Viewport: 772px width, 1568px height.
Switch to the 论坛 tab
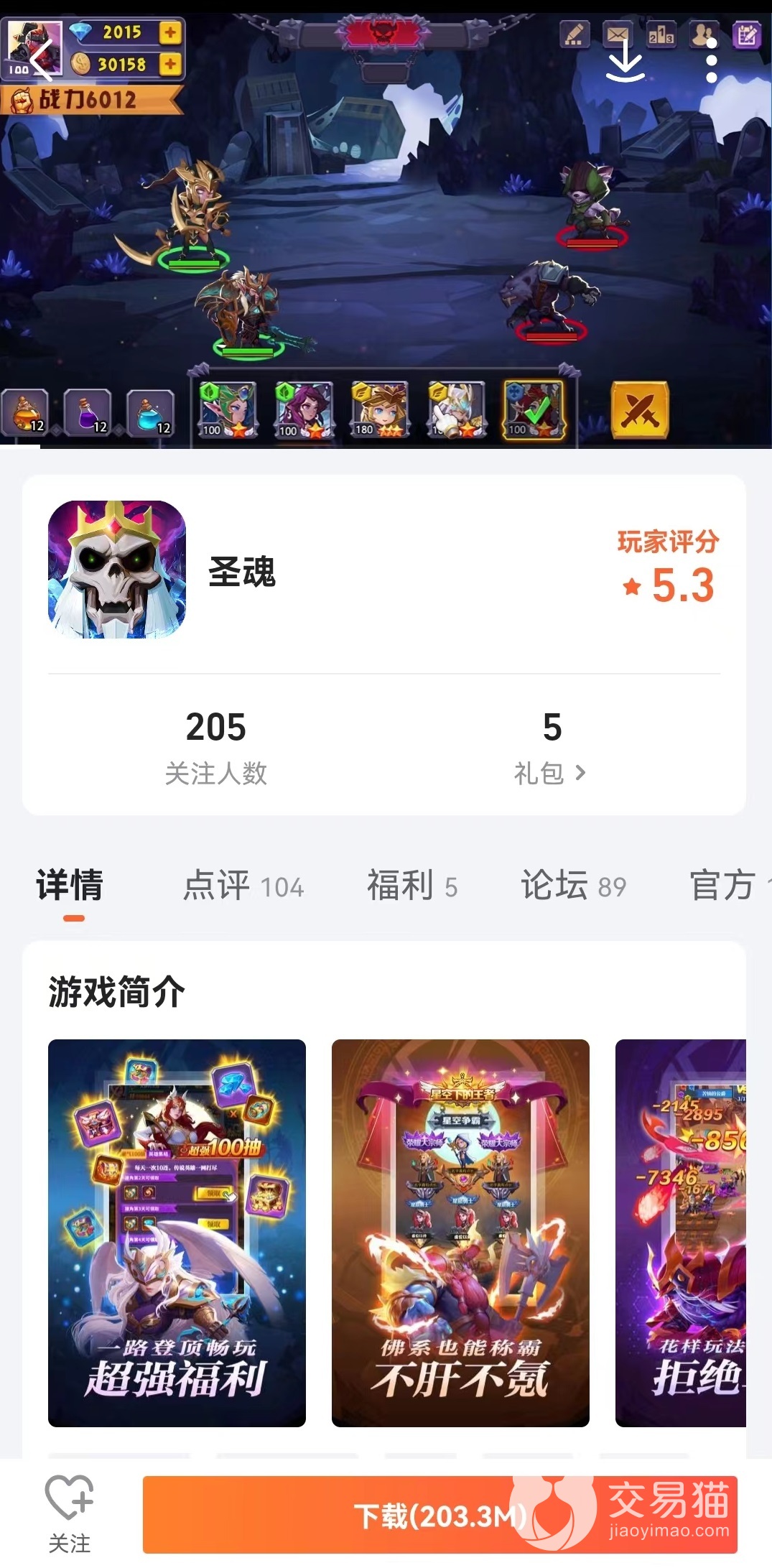click(x=573, y=885)
